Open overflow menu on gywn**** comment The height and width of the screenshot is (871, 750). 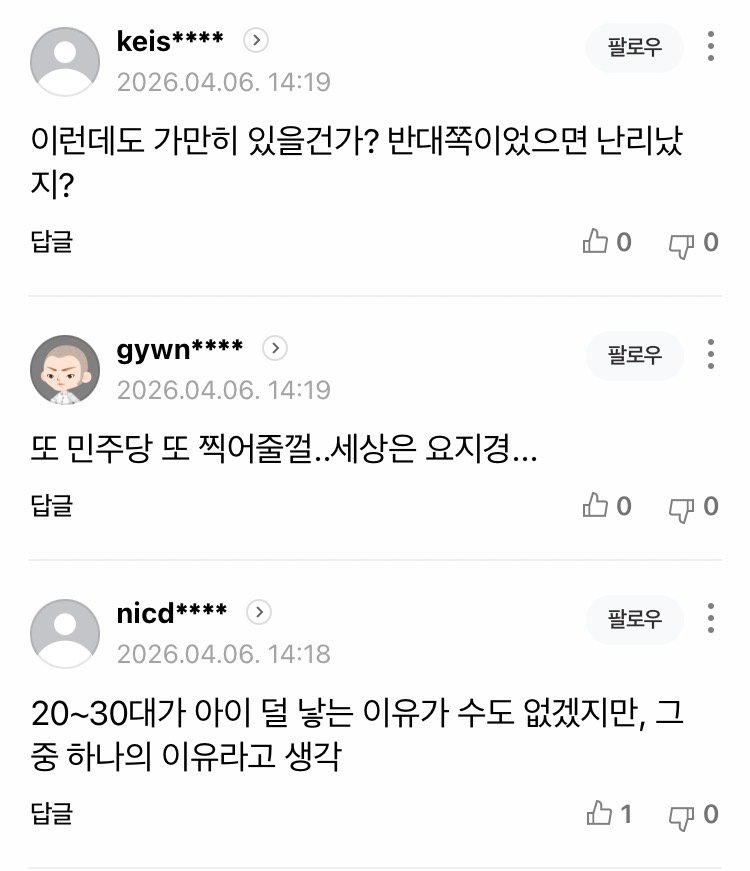pyautogui.click(x=711, y=355)
